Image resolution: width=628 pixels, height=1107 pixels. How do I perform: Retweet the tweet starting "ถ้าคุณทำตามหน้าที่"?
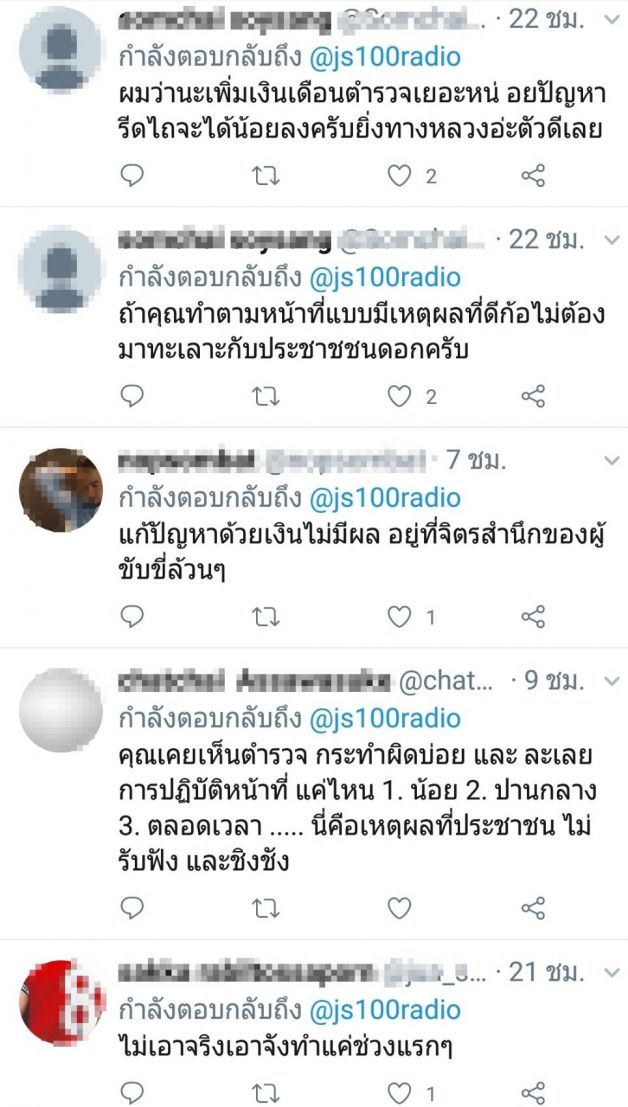tap(266, 396)
